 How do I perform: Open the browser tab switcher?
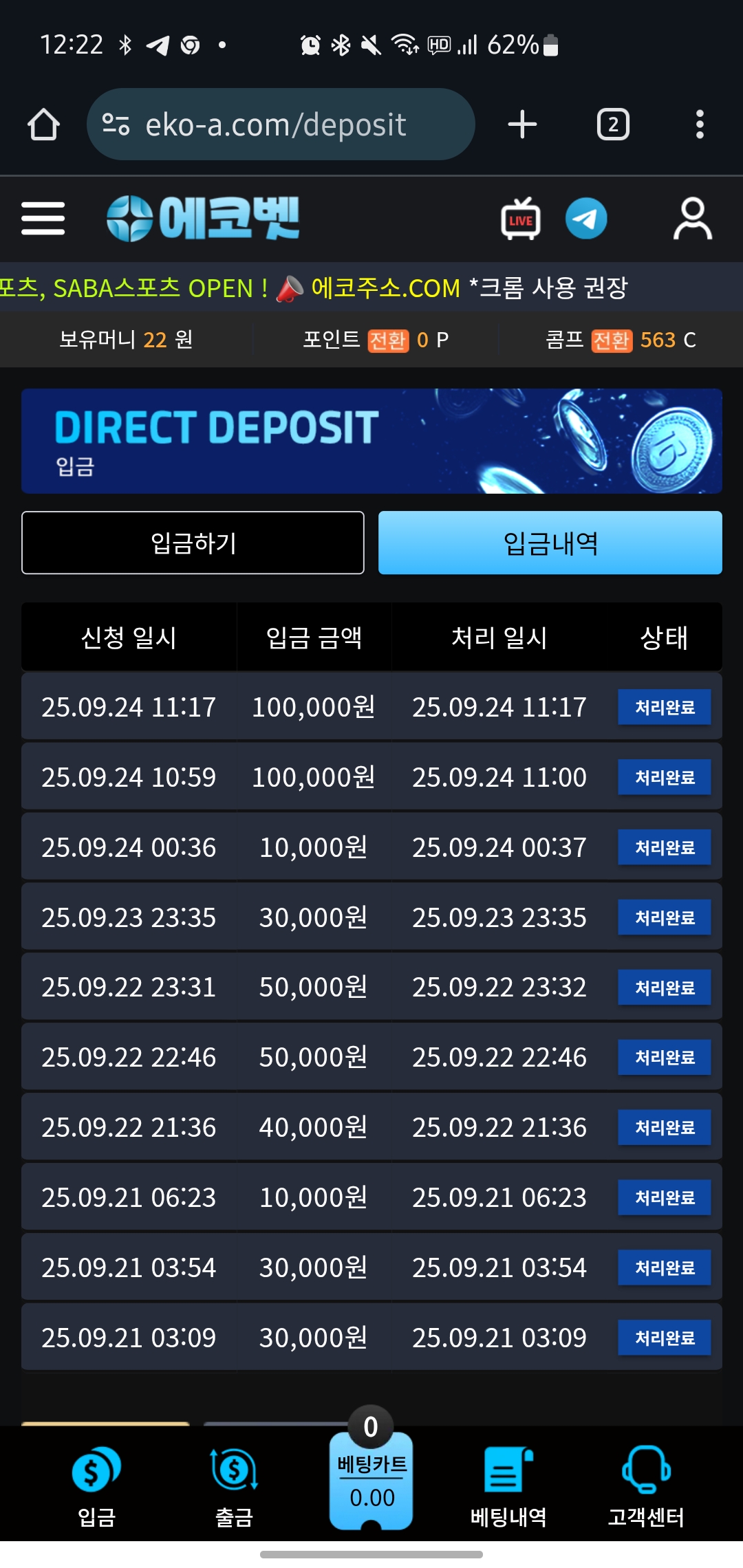612,124
